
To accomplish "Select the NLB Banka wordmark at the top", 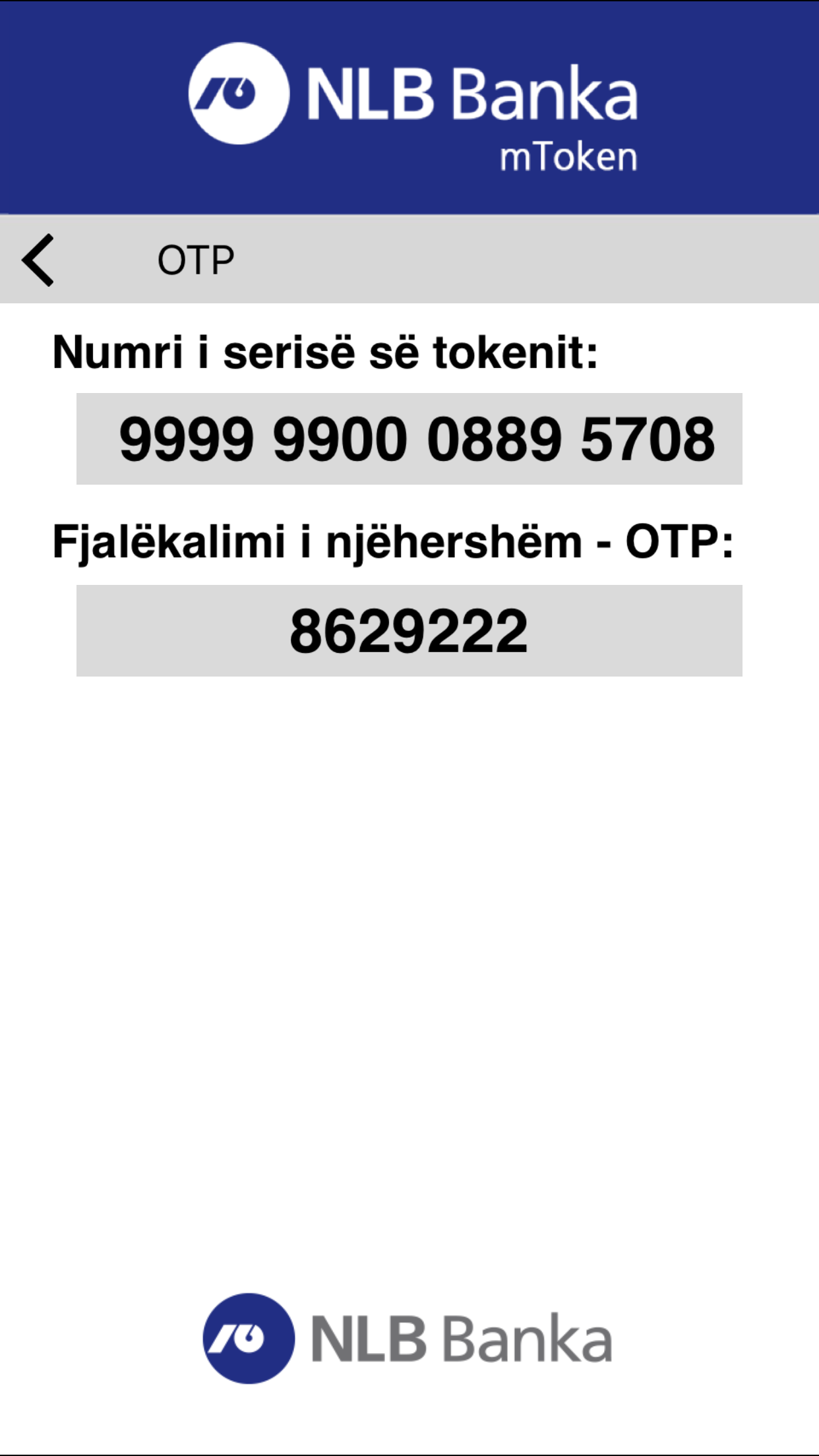I will click(471, 96).
